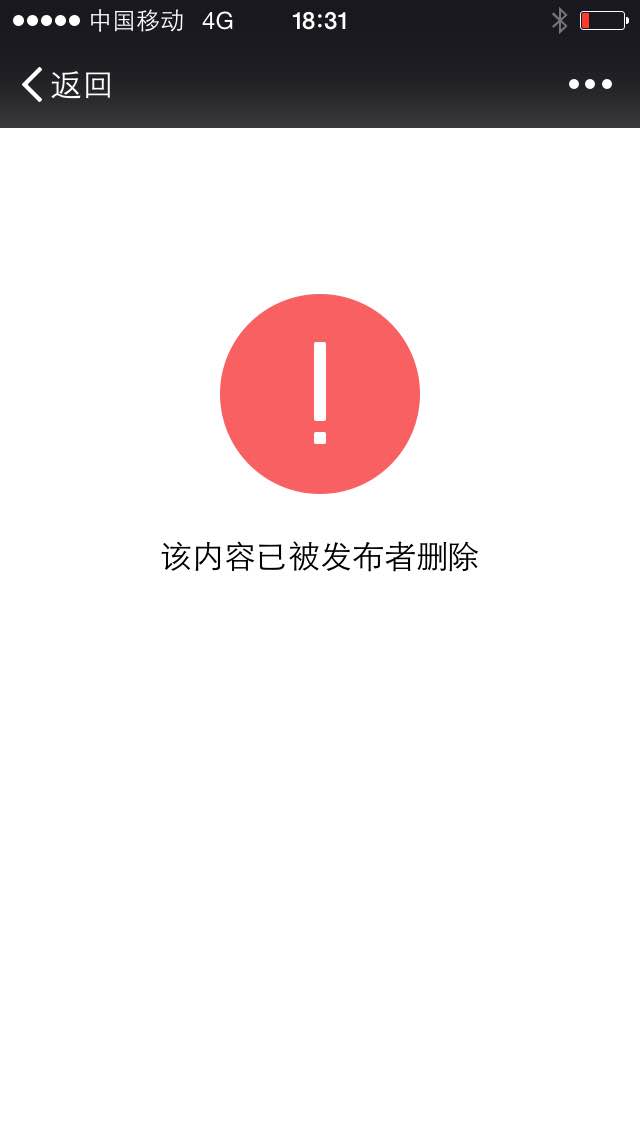Go back with the 返回 button

point(66,85)
